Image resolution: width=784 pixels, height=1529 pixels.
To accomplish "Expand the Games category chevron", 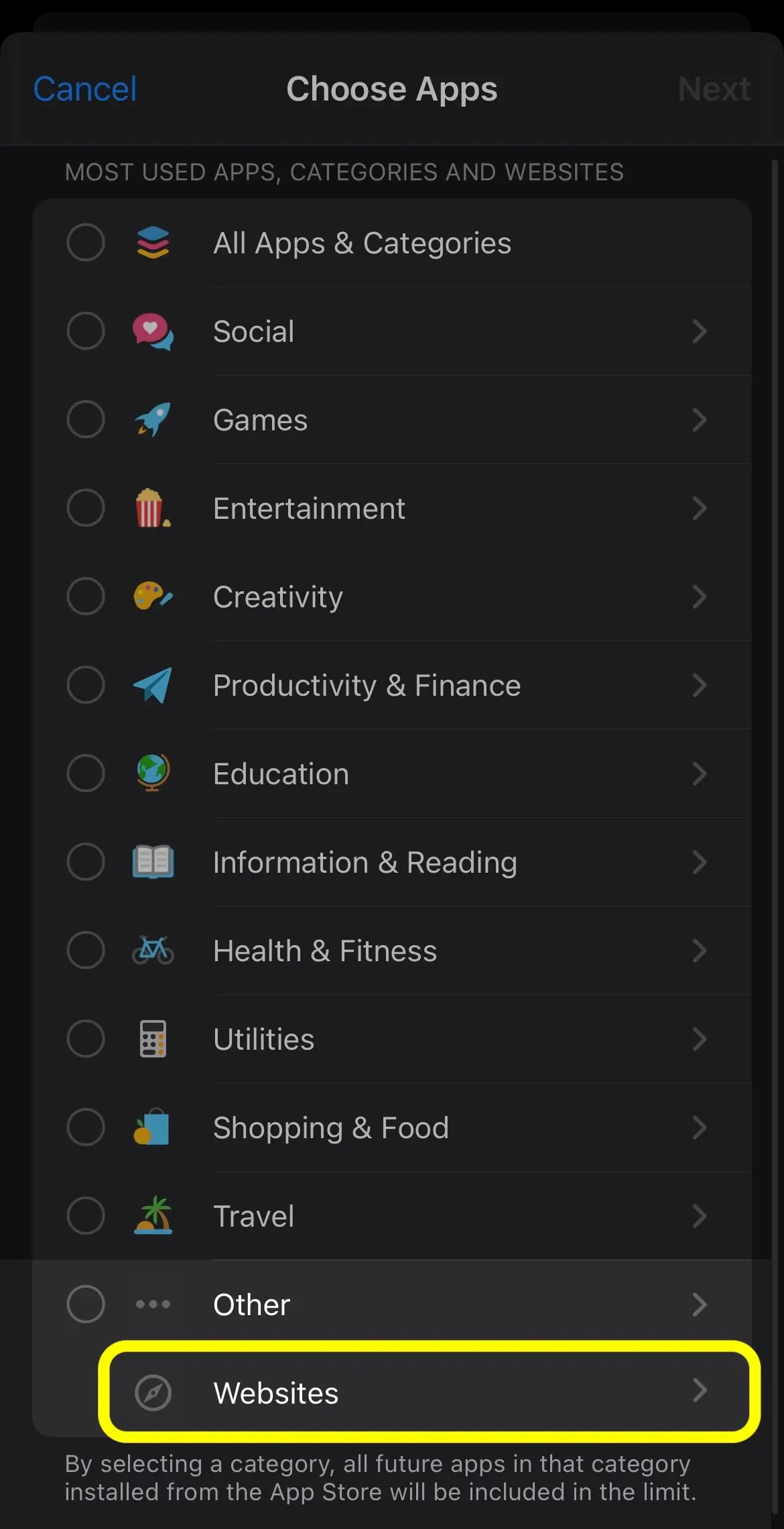I will pyautogui.click(x=700, y=420).
